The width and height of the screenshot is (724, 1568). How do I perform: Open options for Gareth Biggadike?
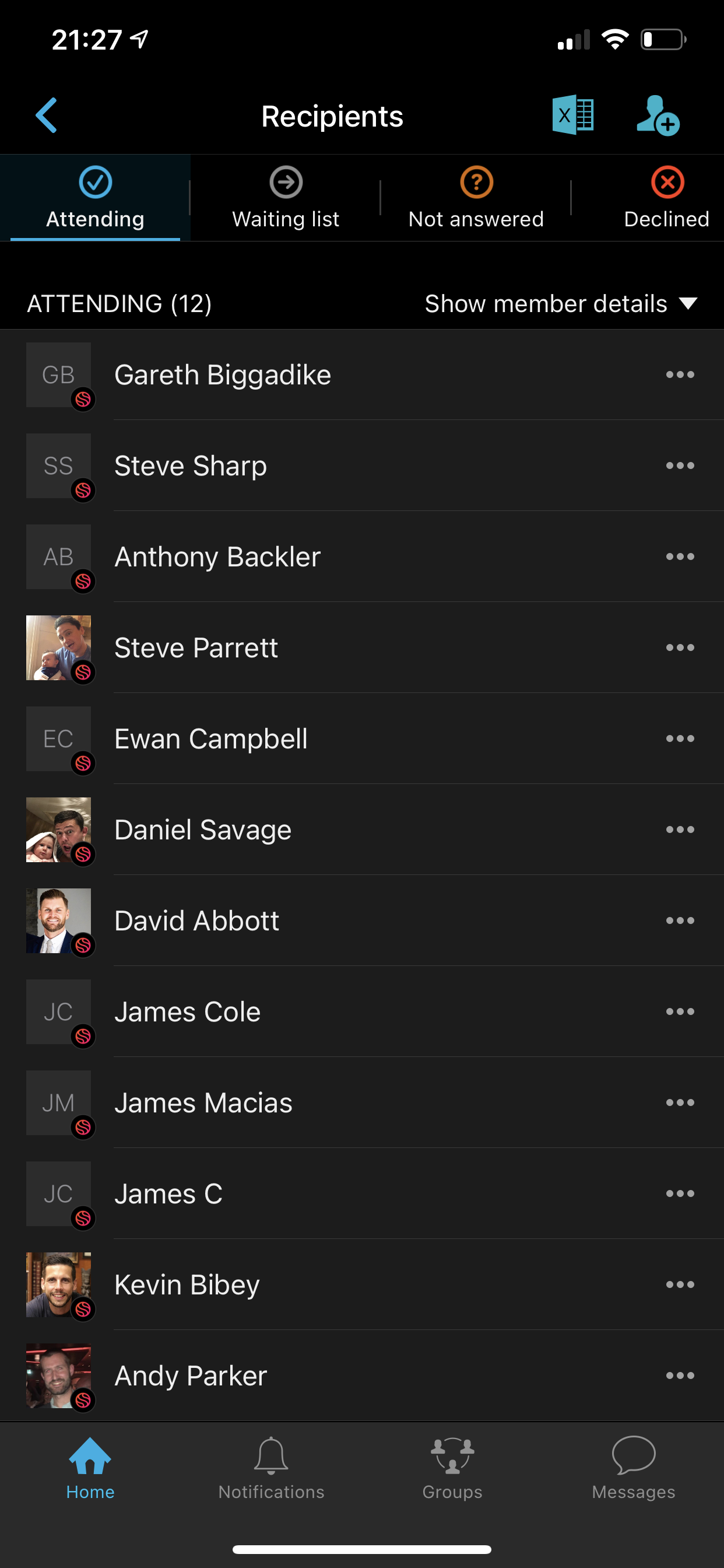click(x=680, y=375)
